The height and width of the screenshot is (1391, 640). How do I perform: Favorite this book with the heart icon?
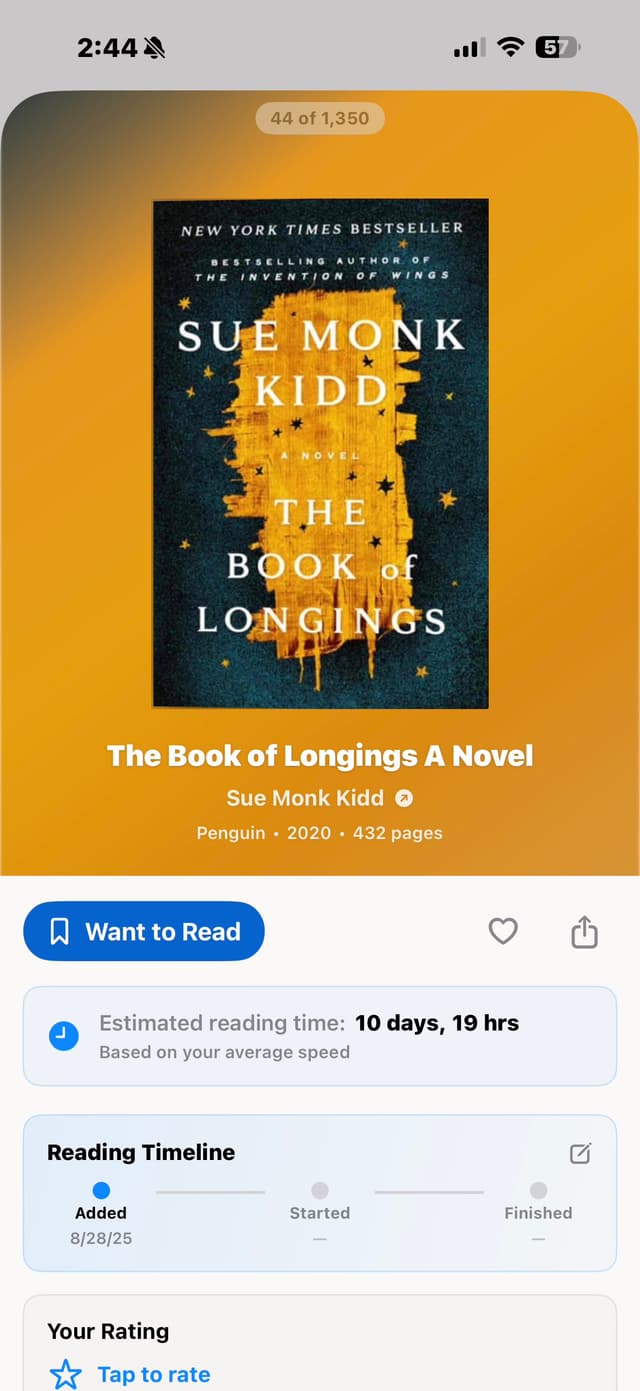pos(503,932)
